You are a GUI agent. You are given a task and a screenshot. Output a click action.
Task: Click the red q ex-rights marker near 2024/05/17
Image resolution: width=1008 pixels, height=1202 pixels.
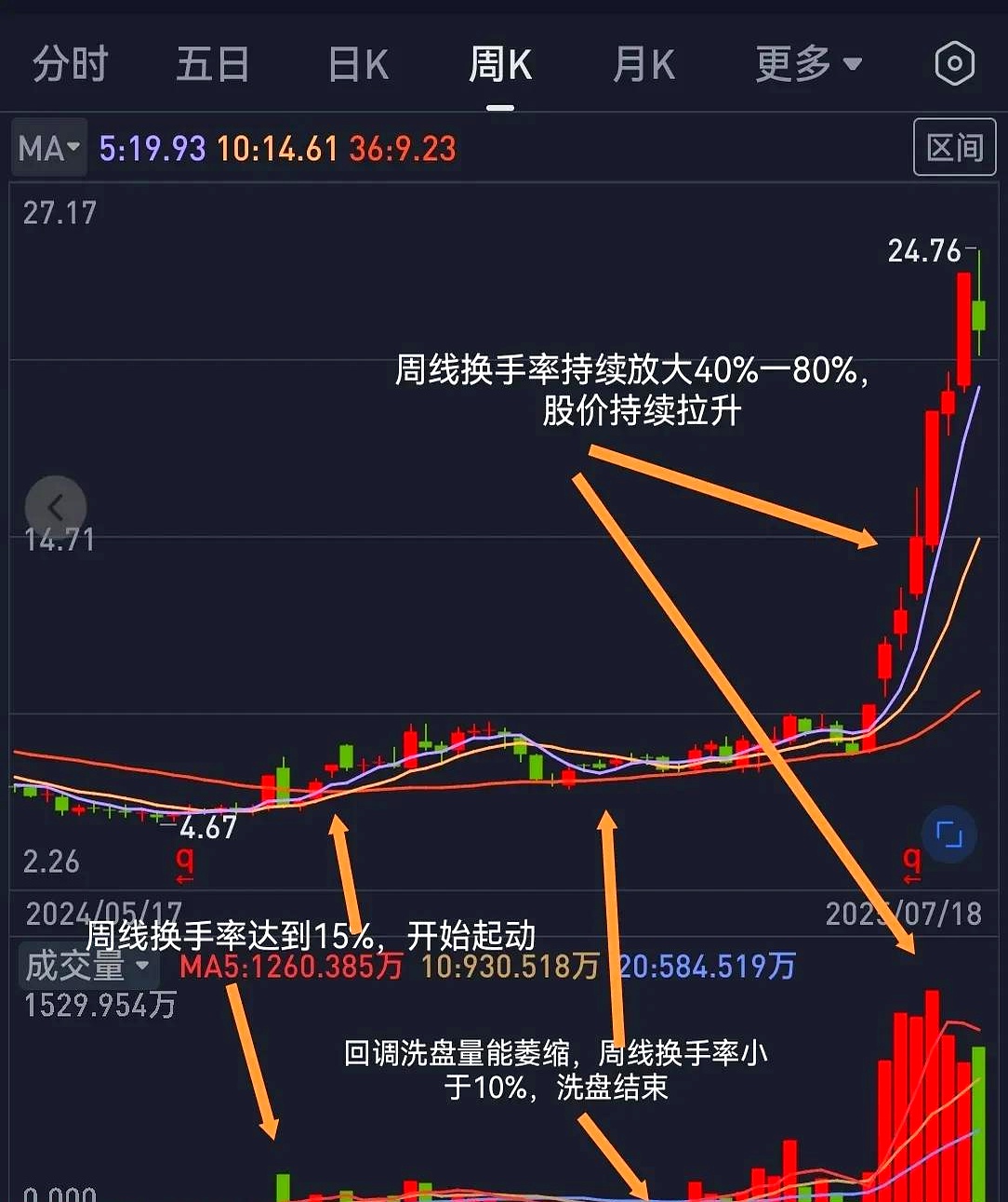[x=186, y=862]
